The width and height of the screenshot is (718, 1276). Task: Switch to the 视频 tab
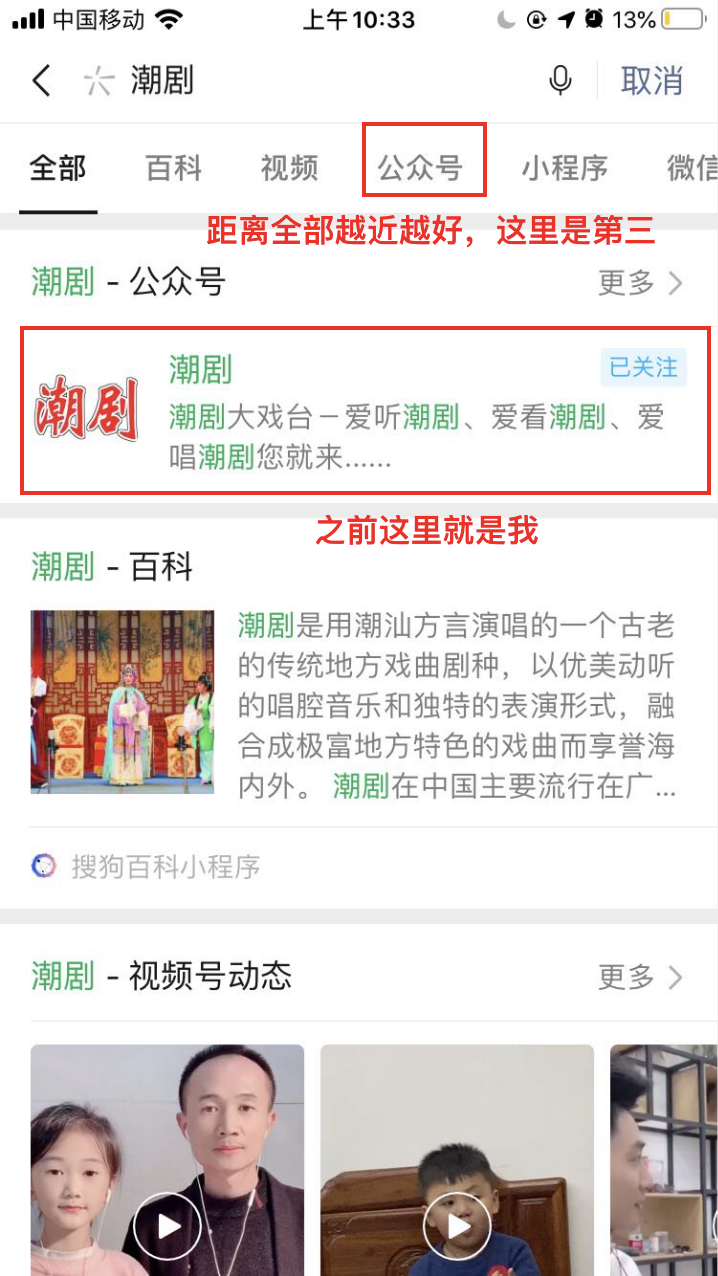[289, 168]
